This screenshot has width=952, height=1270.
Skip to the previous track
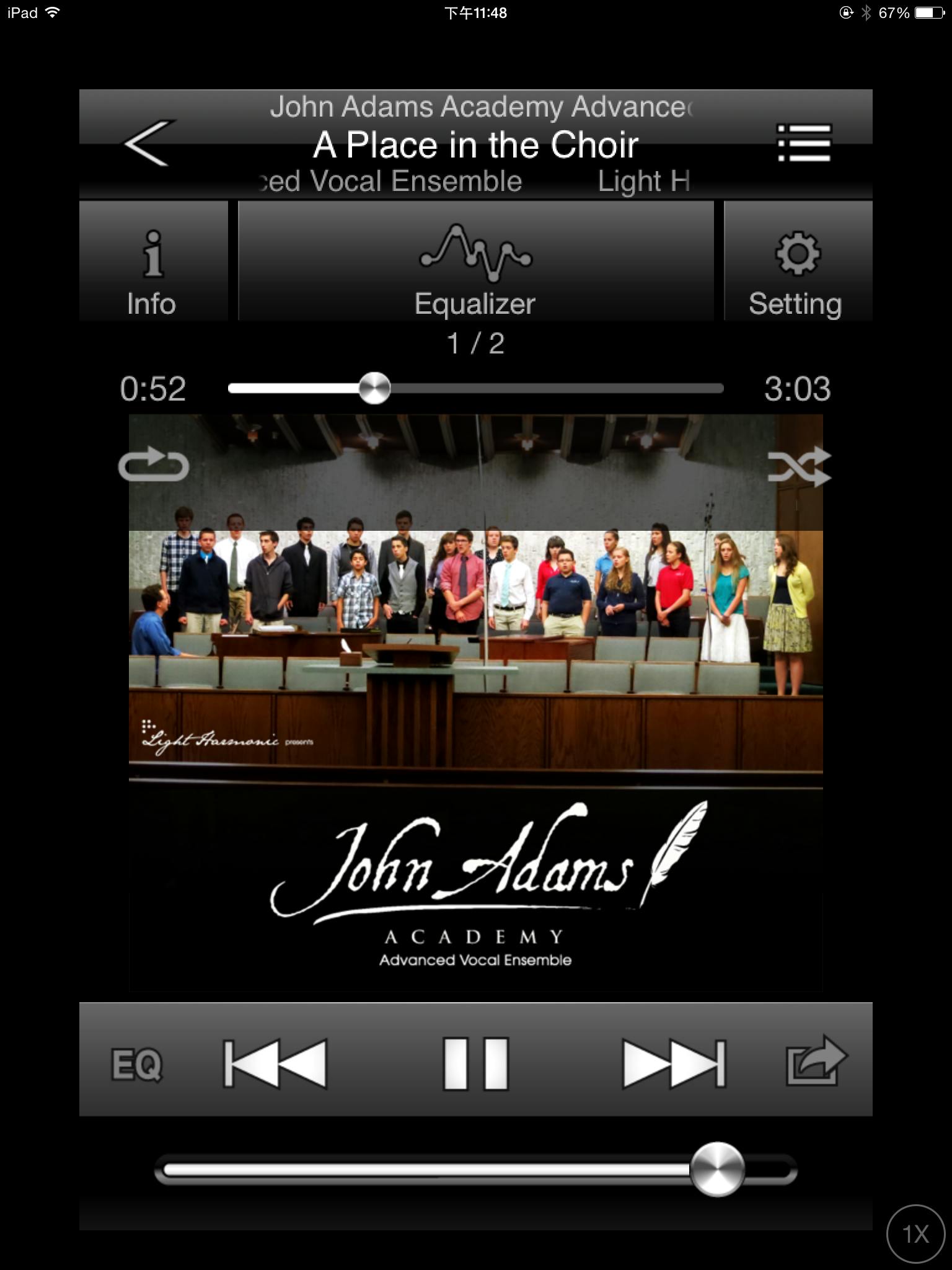click(x=275, y=1064)
